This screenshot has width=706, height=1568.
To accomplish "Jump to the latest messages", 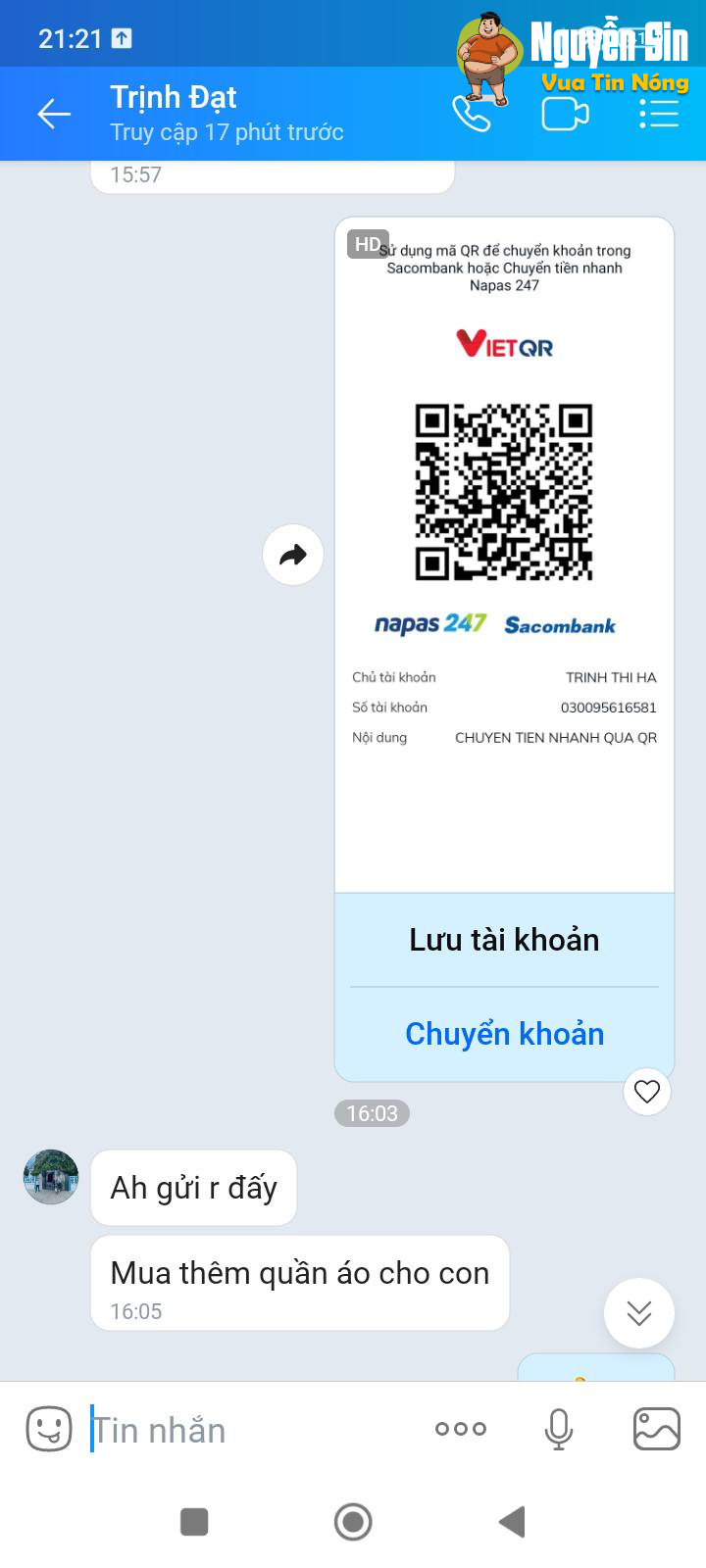I will pyautogui.click(x=639, y=1313).
